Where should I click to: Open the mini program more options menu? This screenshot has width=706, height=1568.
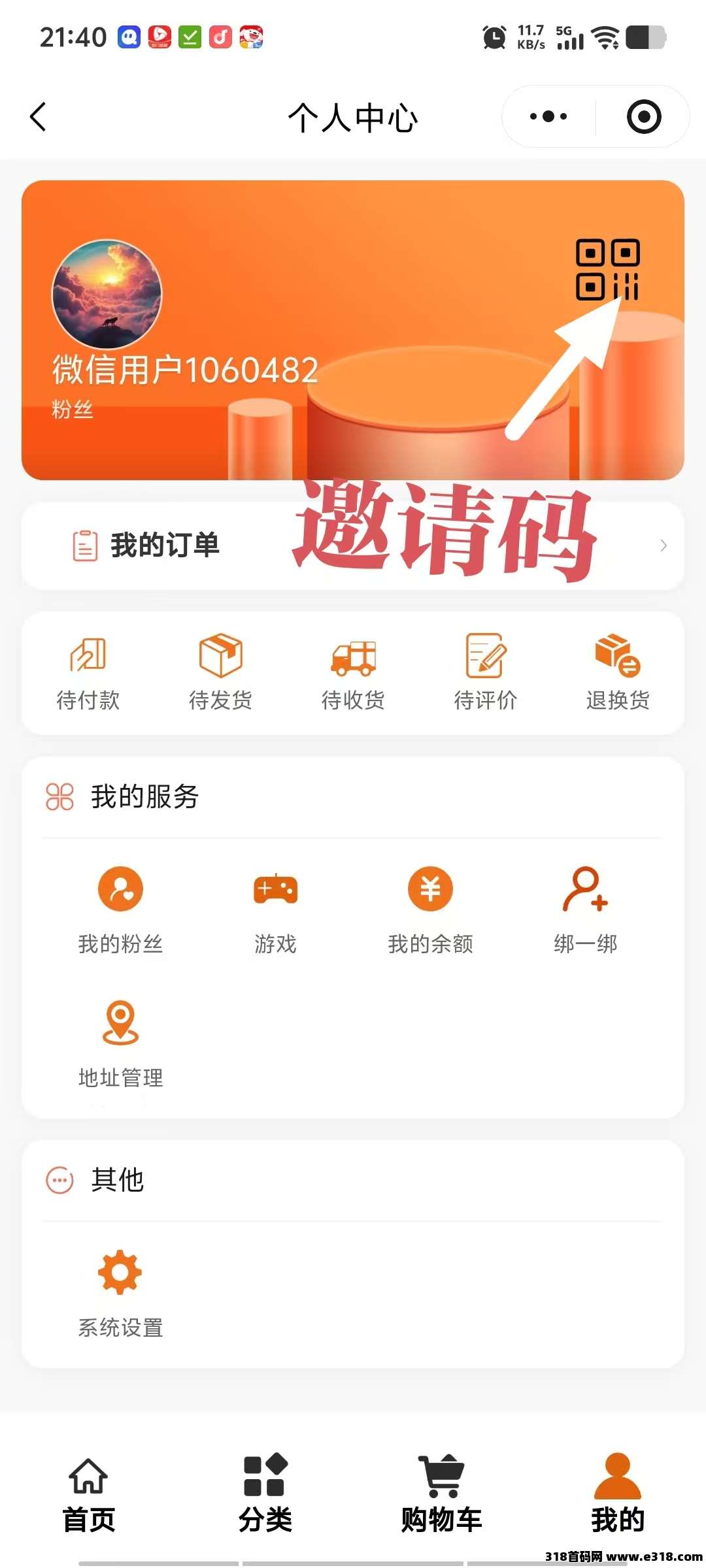[x=548, y=117]
